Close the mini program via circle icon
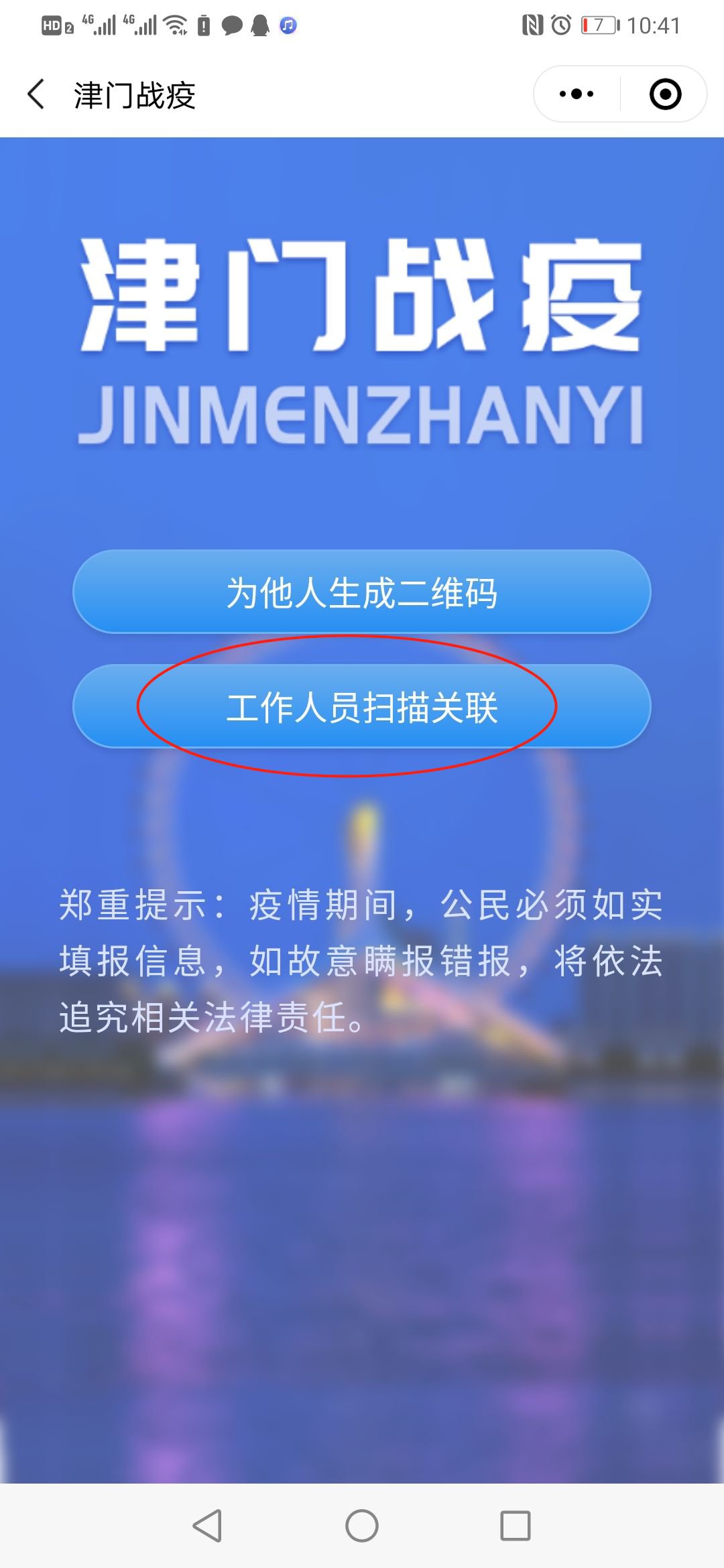This screenshot has width=724, height=1568. point(665,94)
